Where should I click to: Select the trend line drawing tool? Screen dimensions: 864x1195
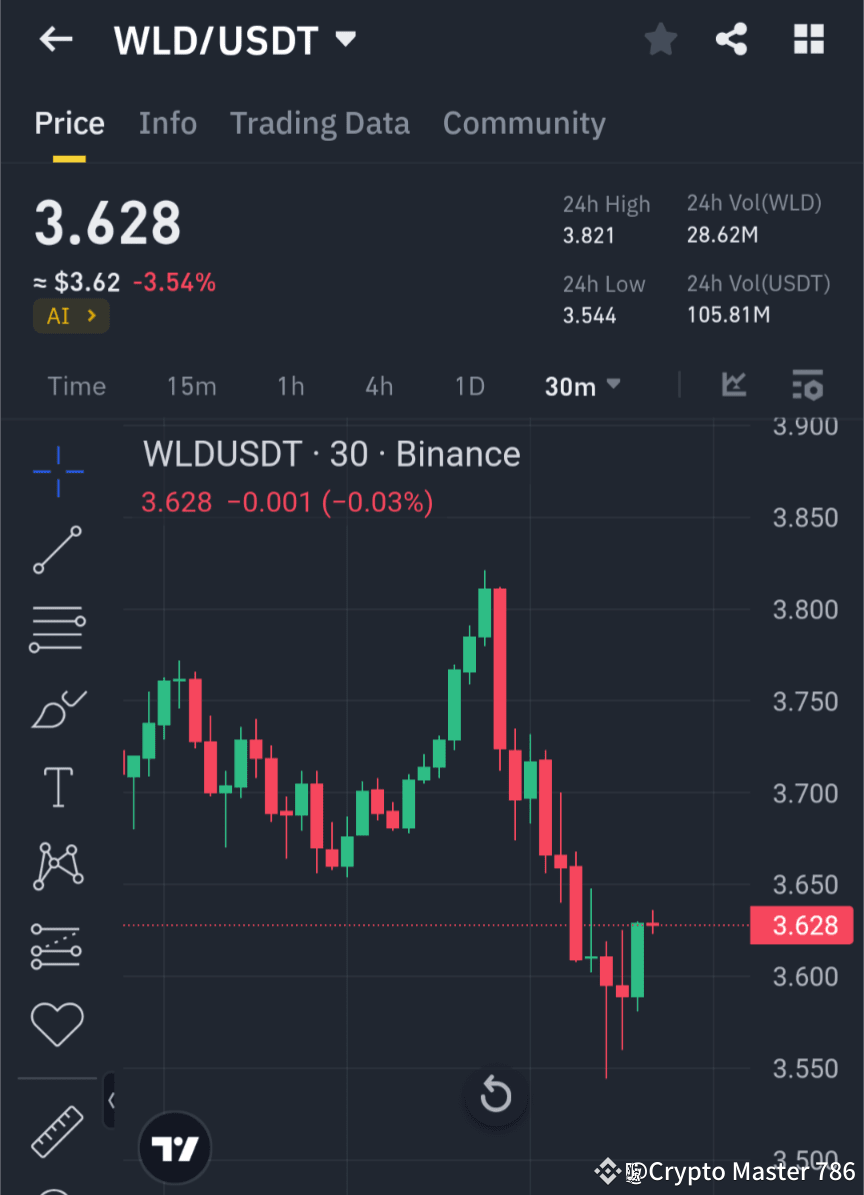57,550
